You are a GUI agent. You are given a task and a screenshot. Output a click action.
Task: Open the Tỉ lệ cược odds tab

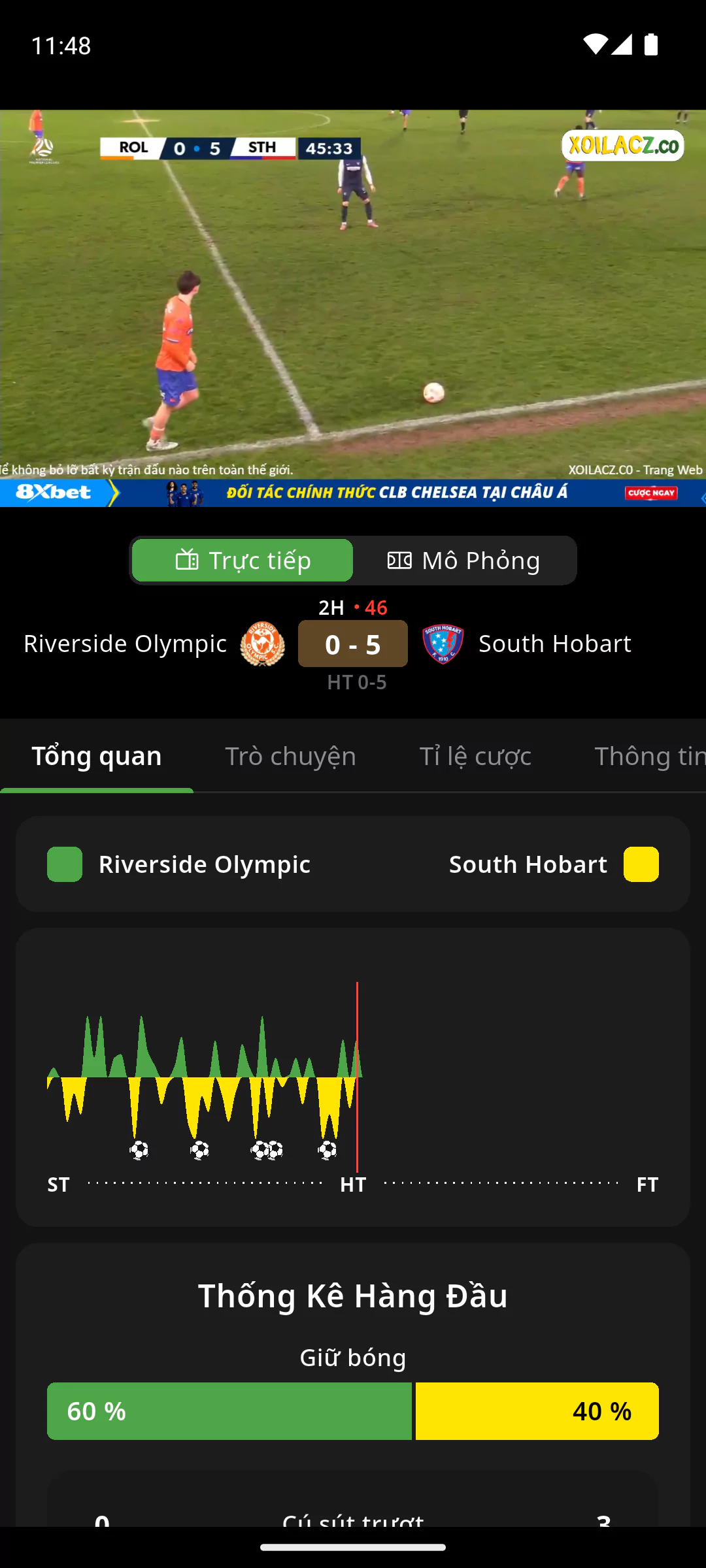[x=475, y=756]
